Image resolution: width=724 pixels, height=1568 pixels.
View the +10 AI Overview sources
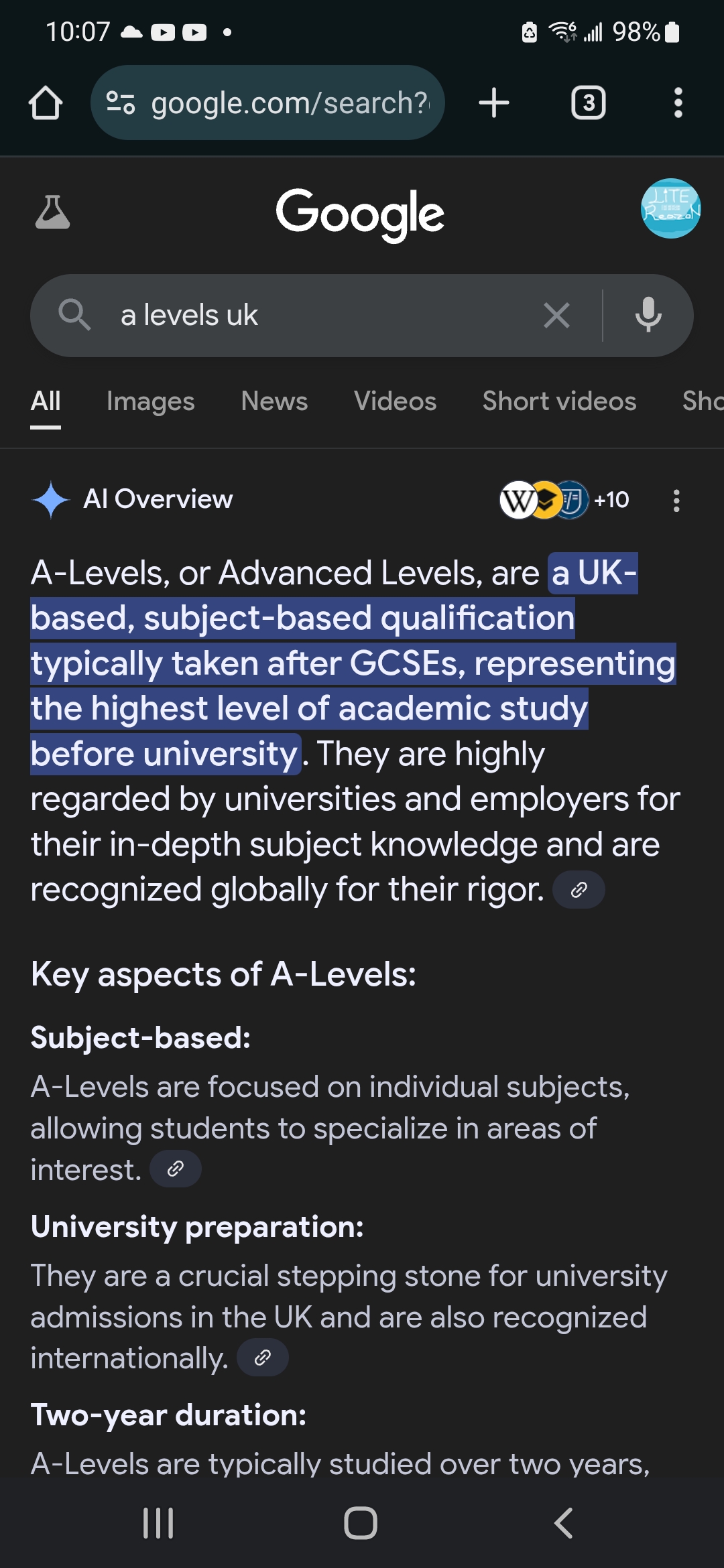(564, 500)
